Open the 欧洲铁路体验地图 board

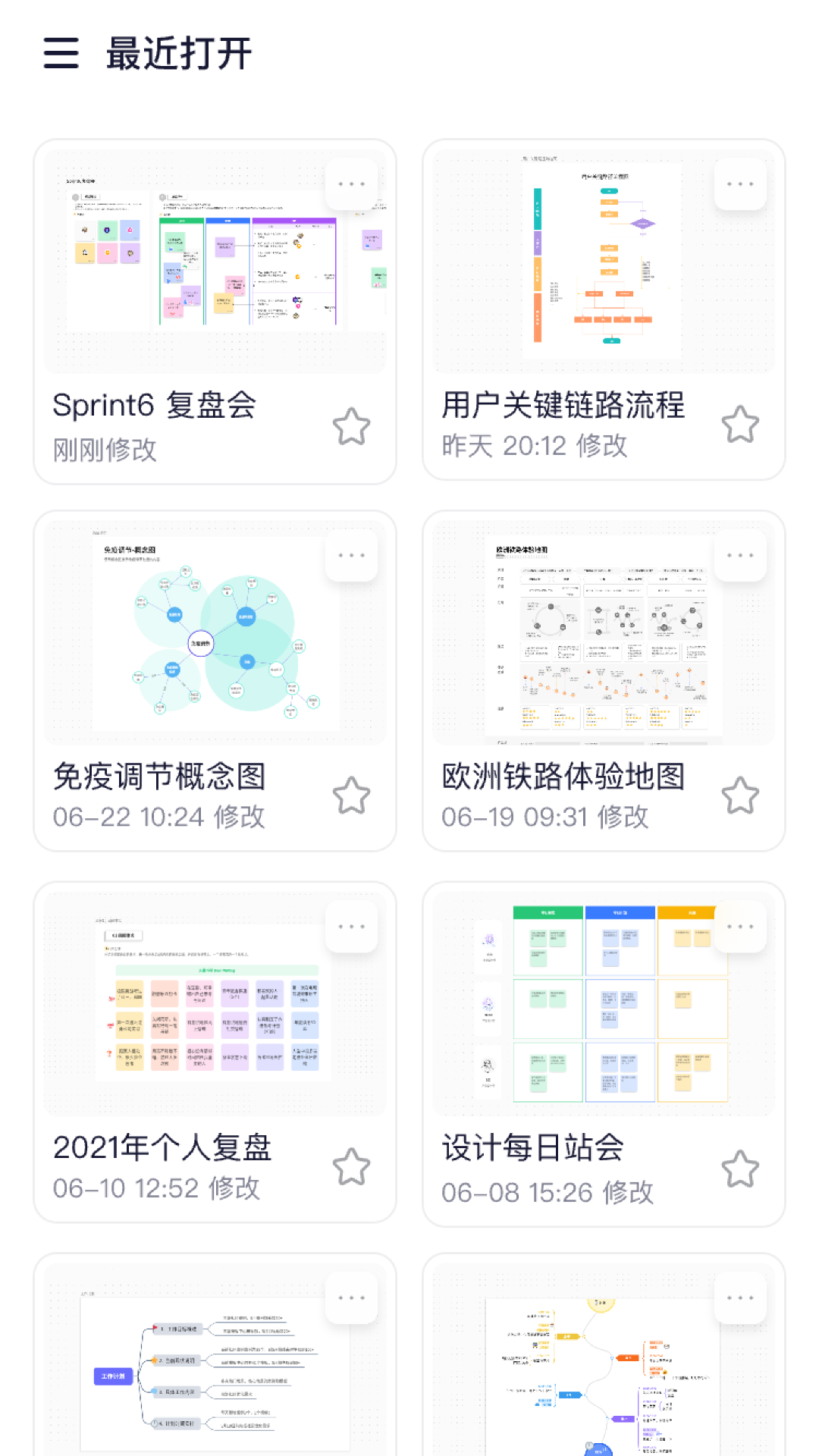(x=604, y=681)
